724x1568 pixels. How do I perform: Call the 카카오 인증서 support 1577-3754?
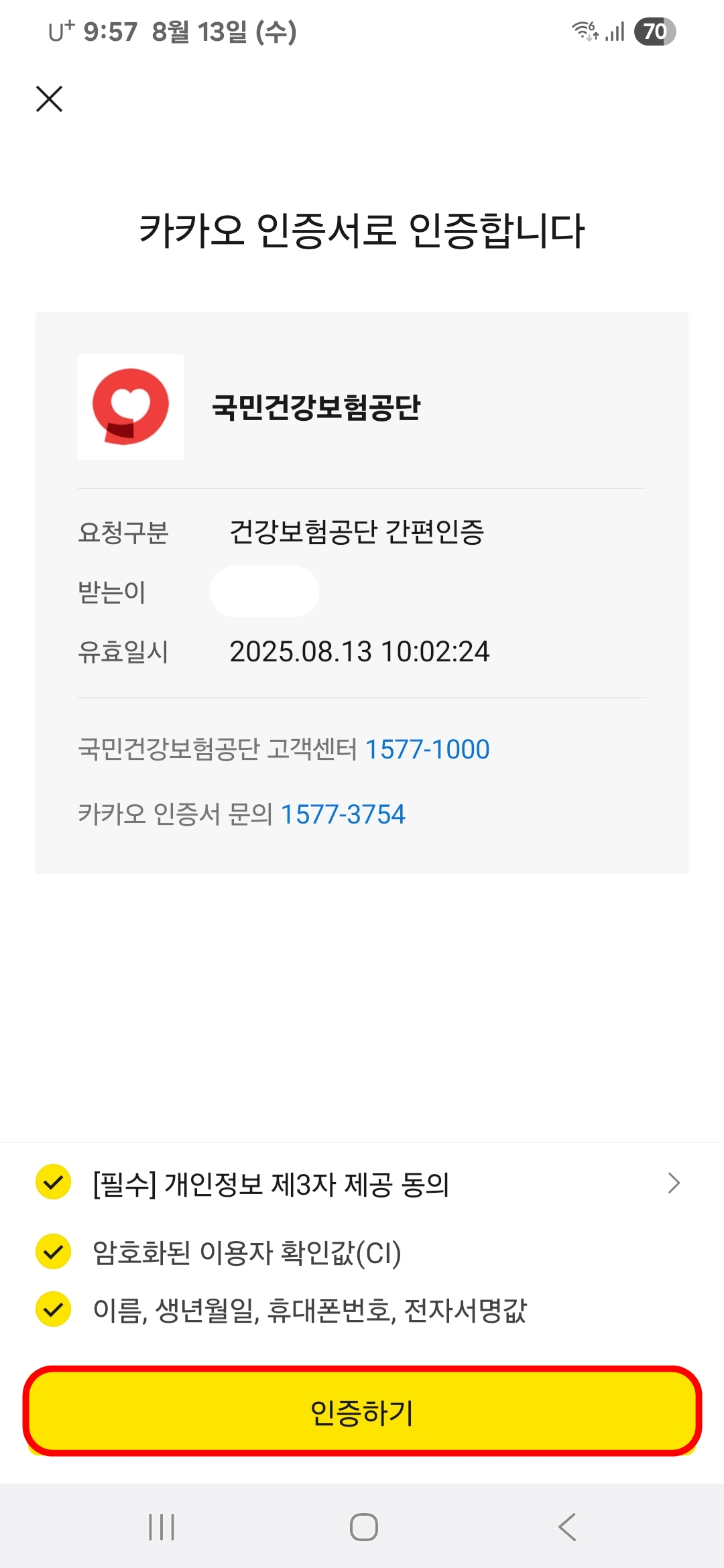click(343, 814)
